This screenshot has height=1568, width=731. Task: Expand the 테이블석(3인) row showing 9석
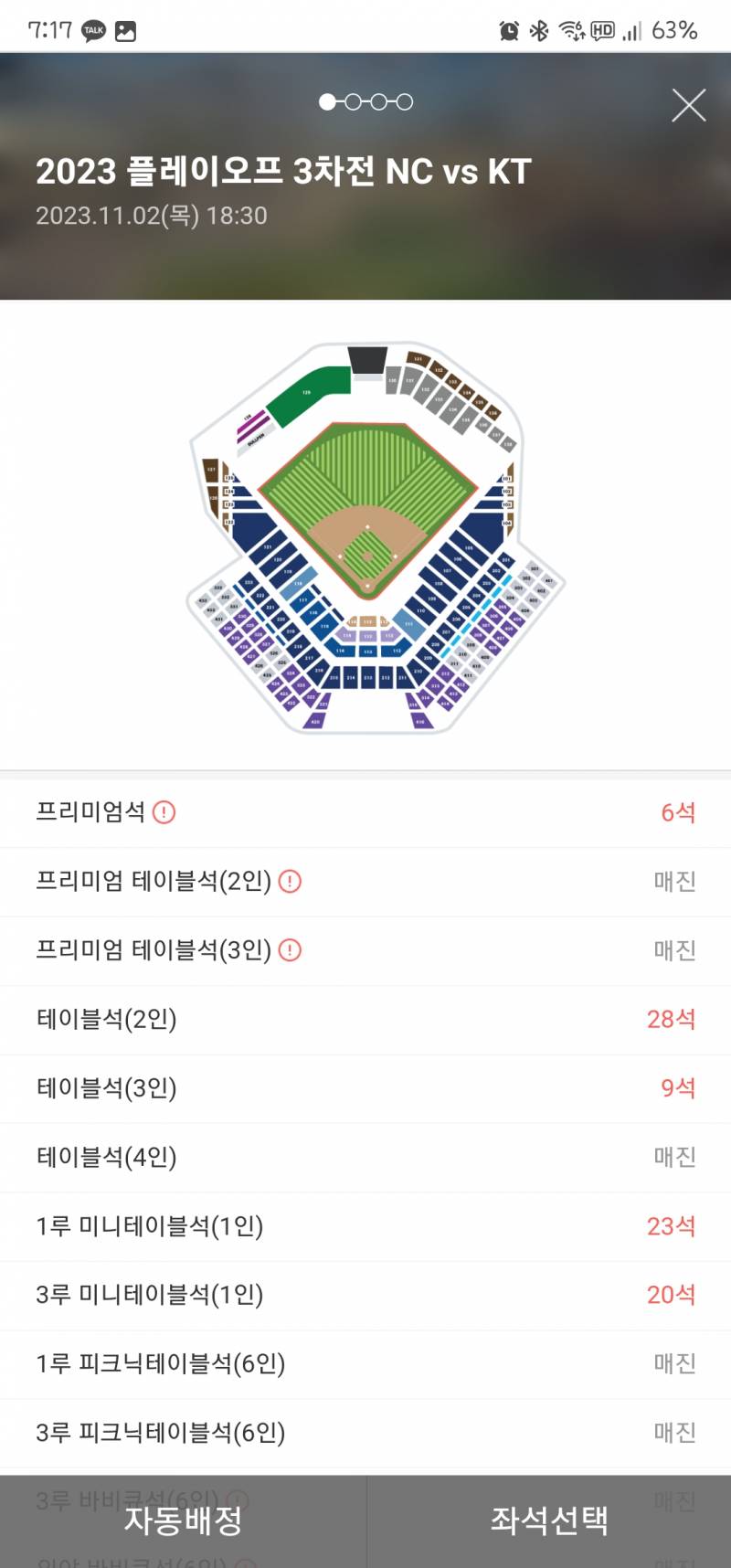pyautogui.click(x=365, y=1088)
